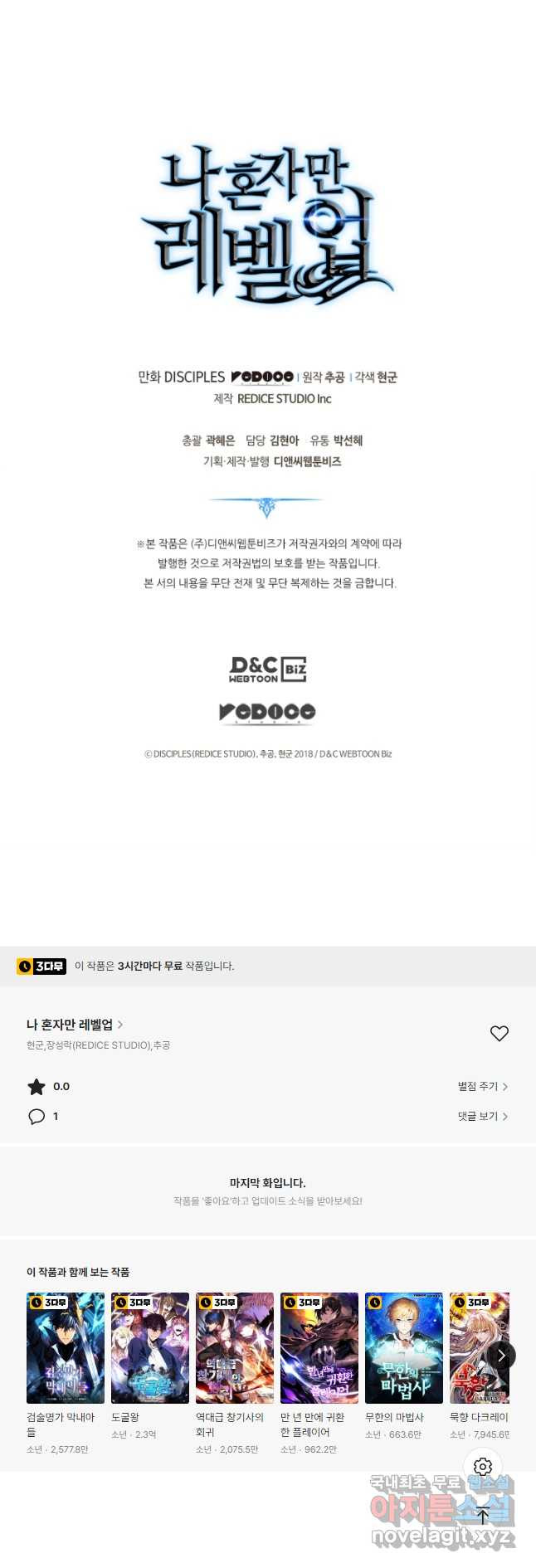Like this series with the heart icon

tap(499, 1033)
